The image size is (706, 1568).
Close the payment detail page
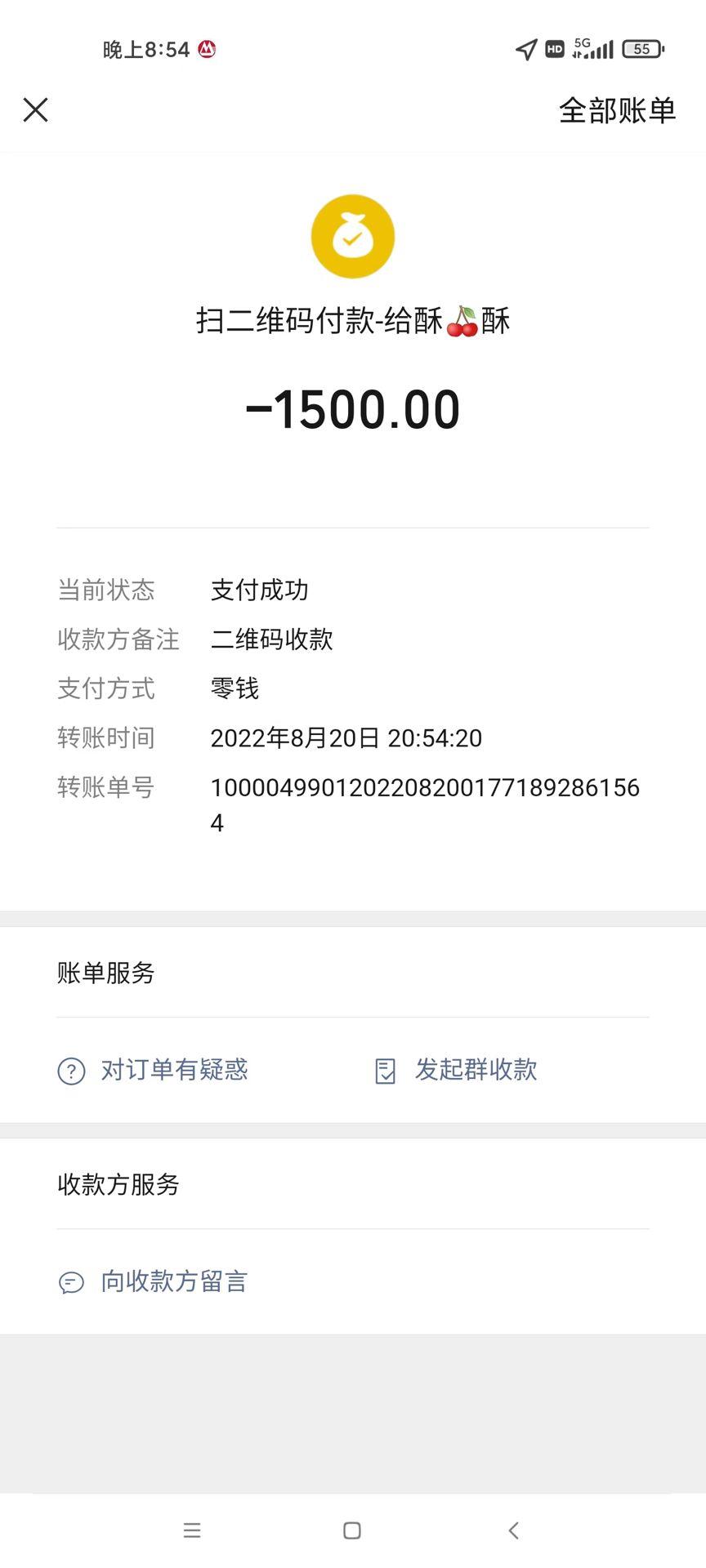35,109
